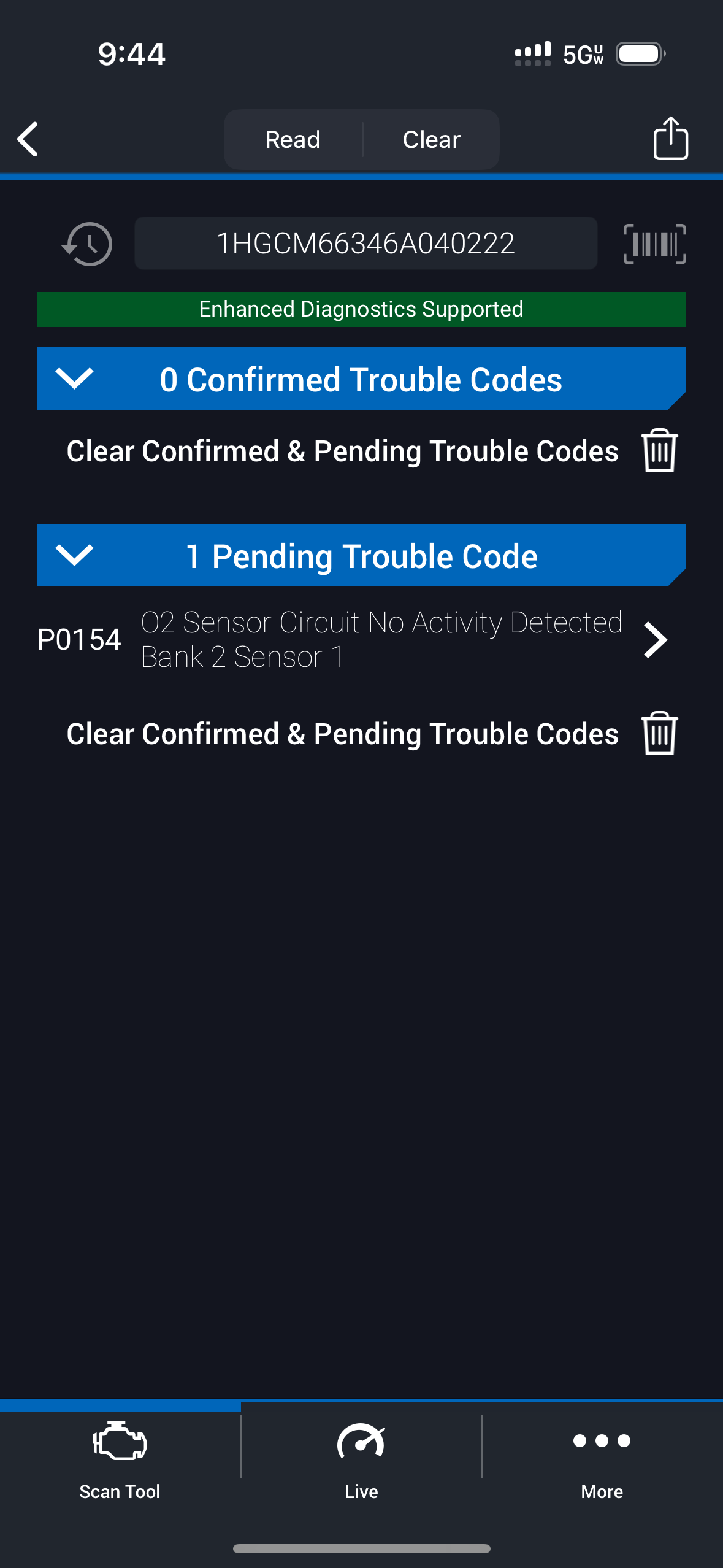The image size is (723, 1568).
Task: Collapse the Pending Trouble Code section
Action: coord(74,556)
